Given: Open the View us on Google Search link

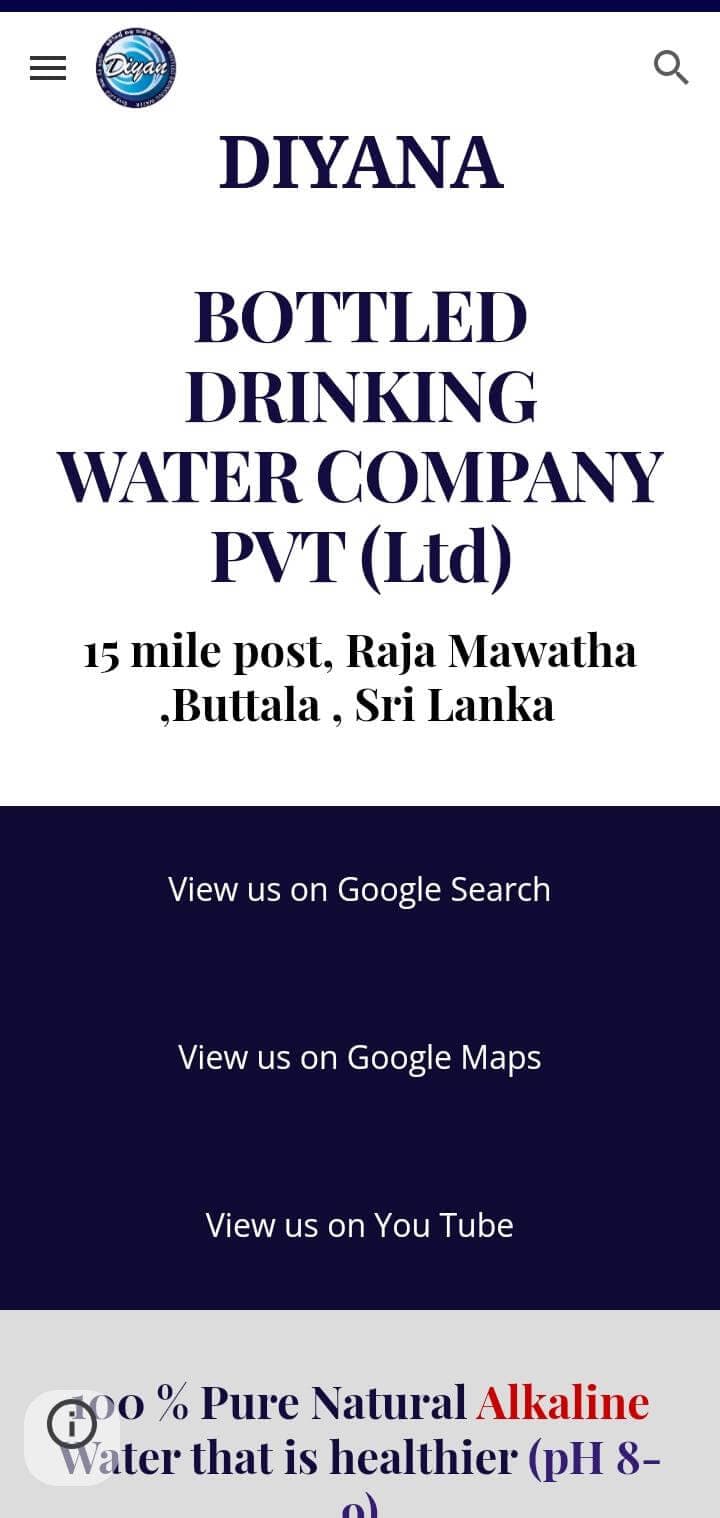Looking at the screenshot, I should coord(360,889).
